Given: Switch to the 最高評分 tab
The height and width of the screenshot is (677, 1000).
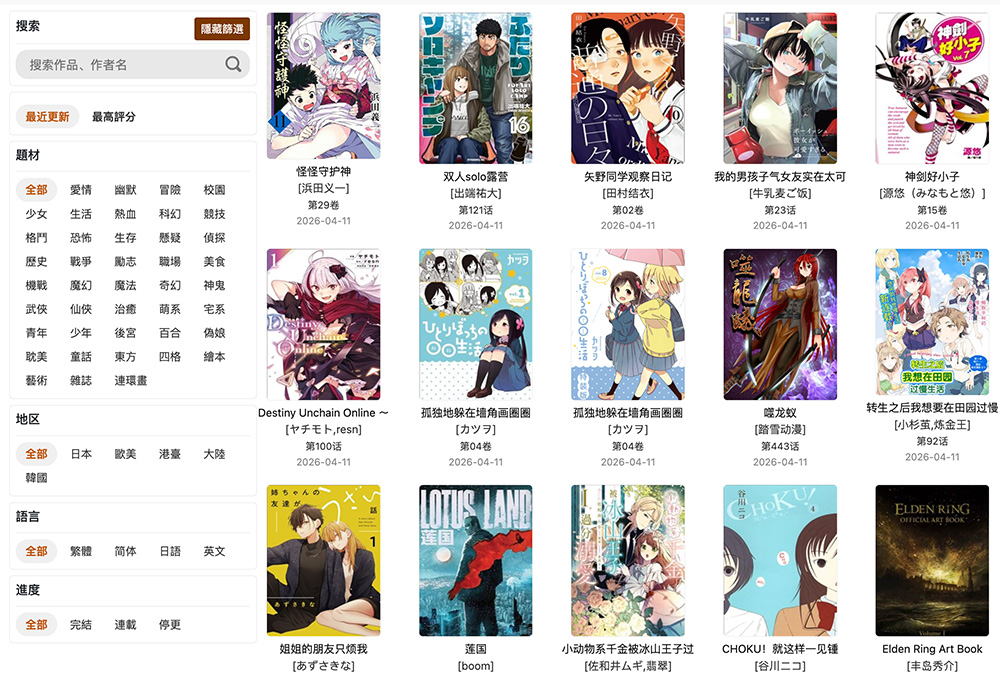Looking at the screenshot, I should tap(113, 117).
